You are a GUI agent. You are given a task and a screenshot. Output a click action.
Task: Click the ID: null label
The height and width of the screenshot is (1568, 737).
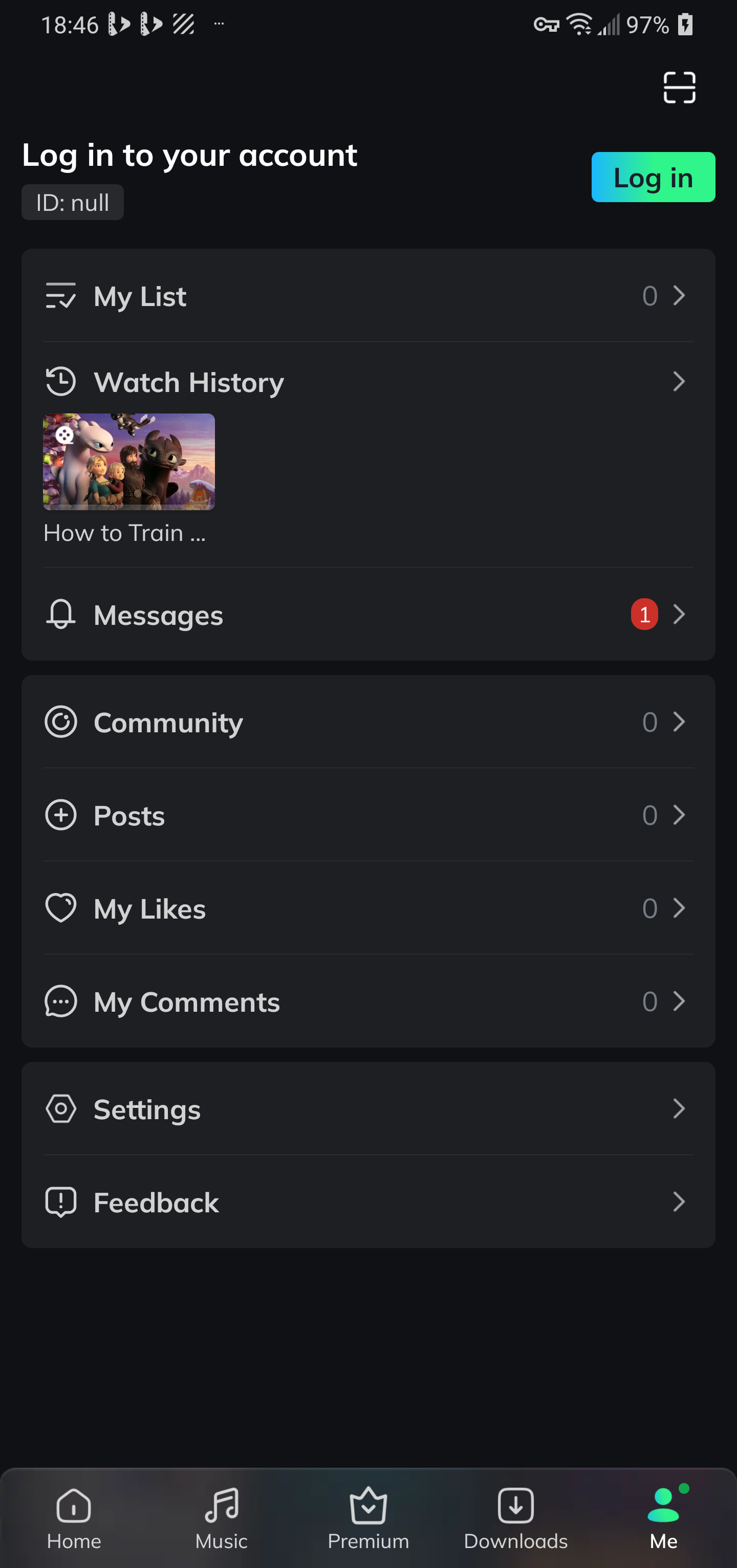[72, 202]
